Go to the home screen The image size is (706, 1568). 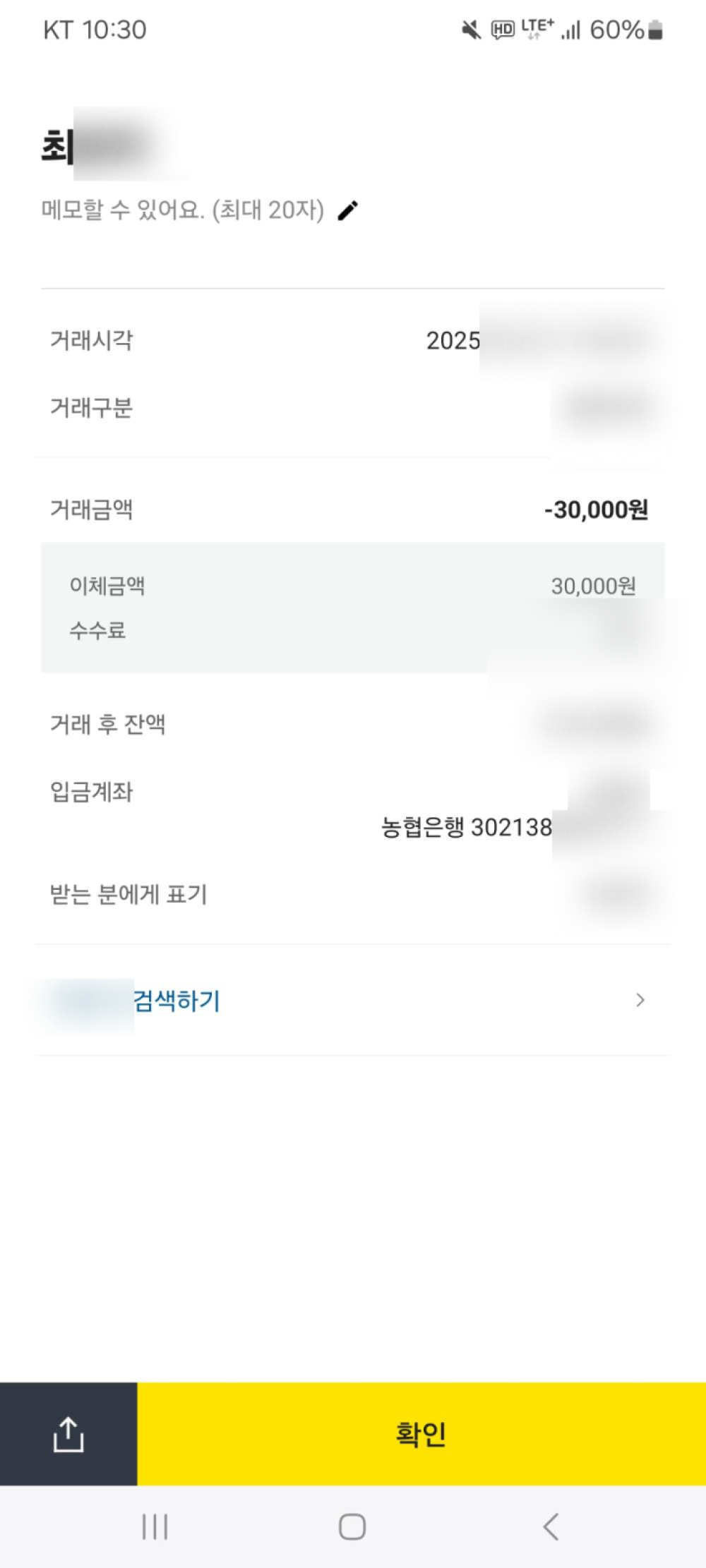click(352, 1526)
